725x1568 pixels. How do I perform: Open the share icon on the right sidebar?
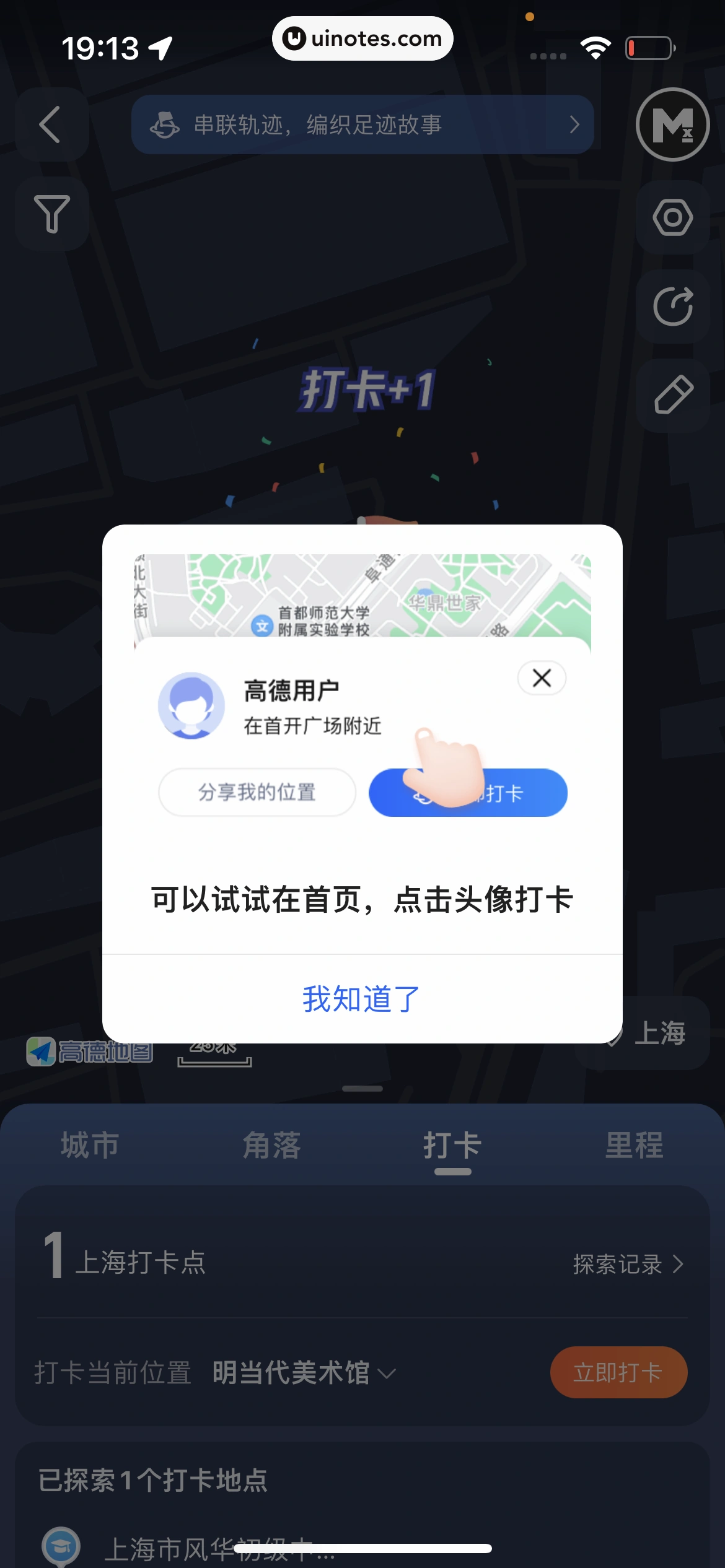673,306
